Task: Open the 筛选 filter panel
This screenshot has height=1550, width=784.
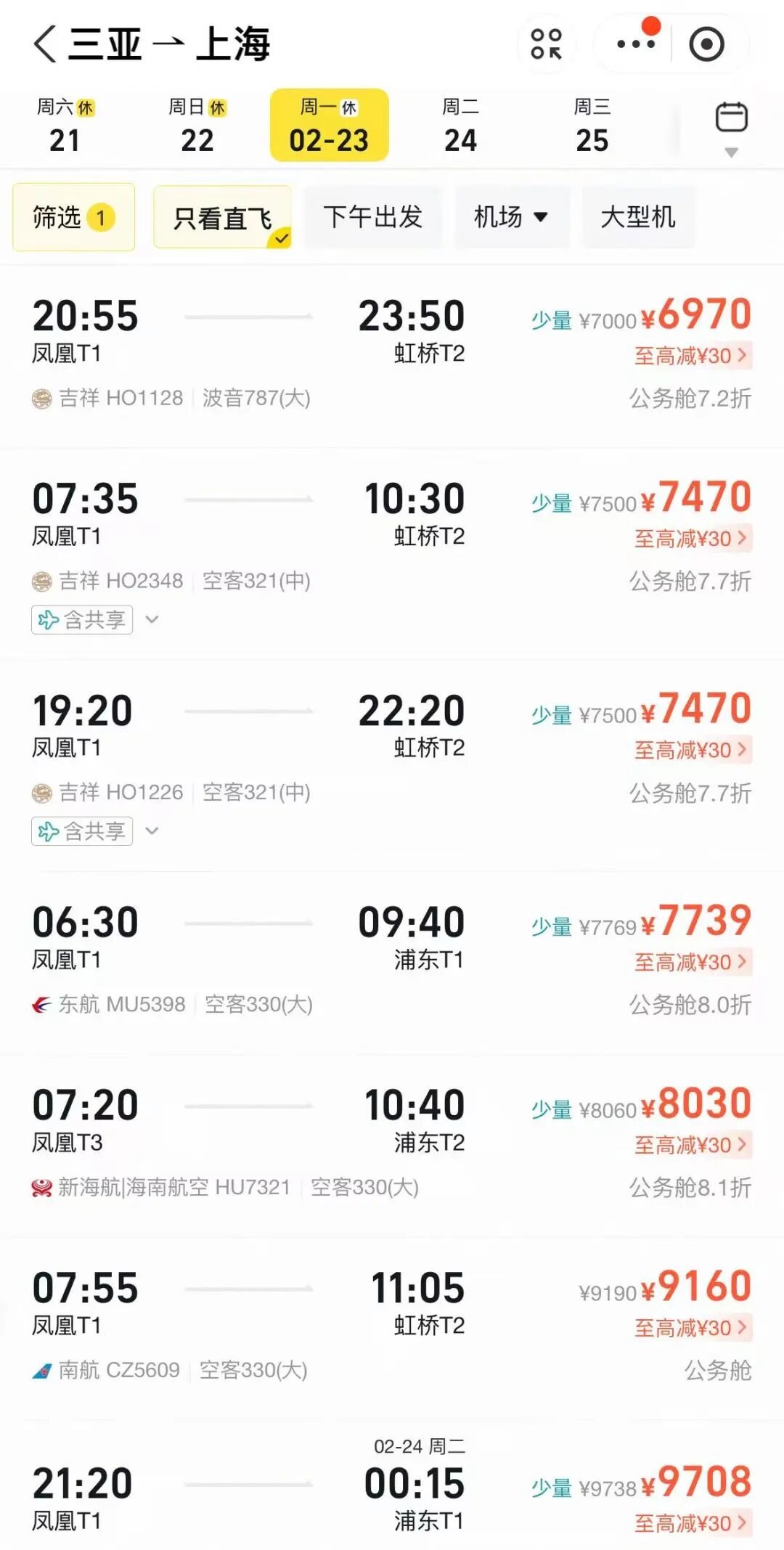Action: [73, 216]
